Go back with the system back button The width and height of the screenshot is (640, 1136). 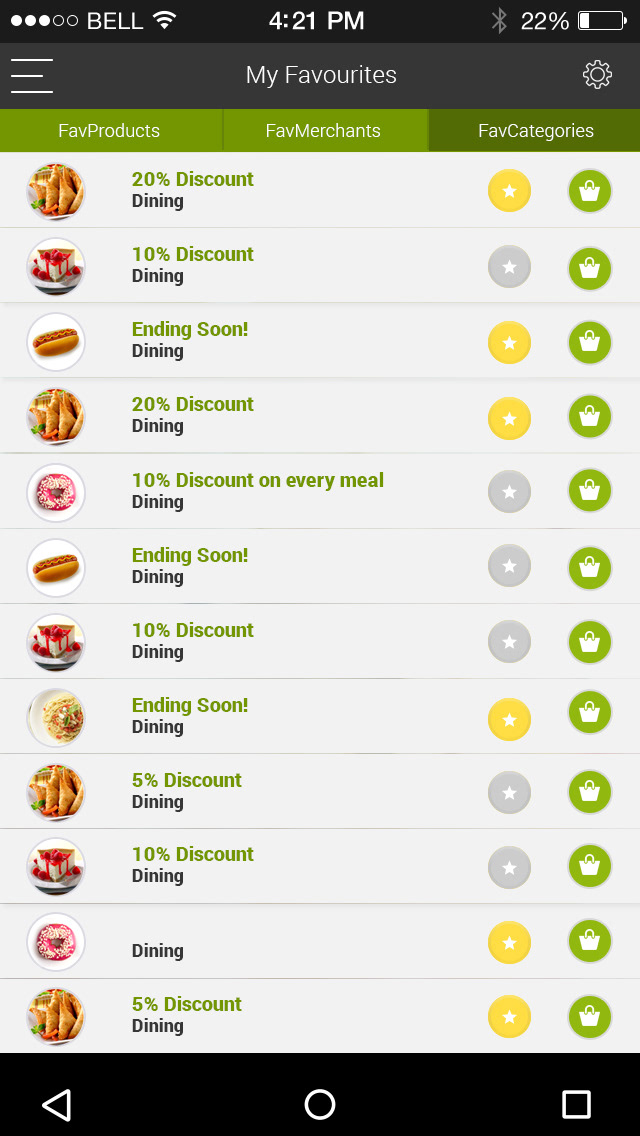pos(57,1104)
